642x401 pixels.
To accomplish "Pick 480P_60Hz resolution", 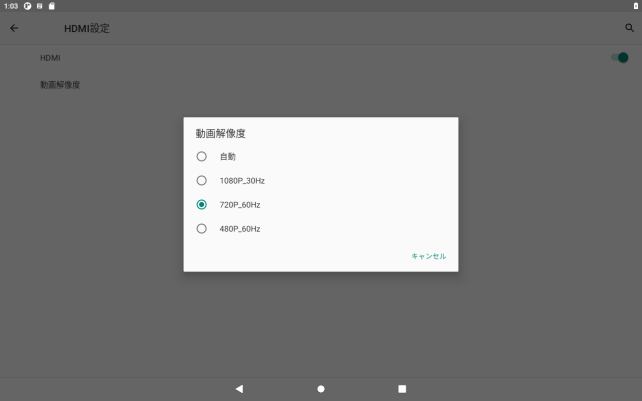I will click(202, 229).
